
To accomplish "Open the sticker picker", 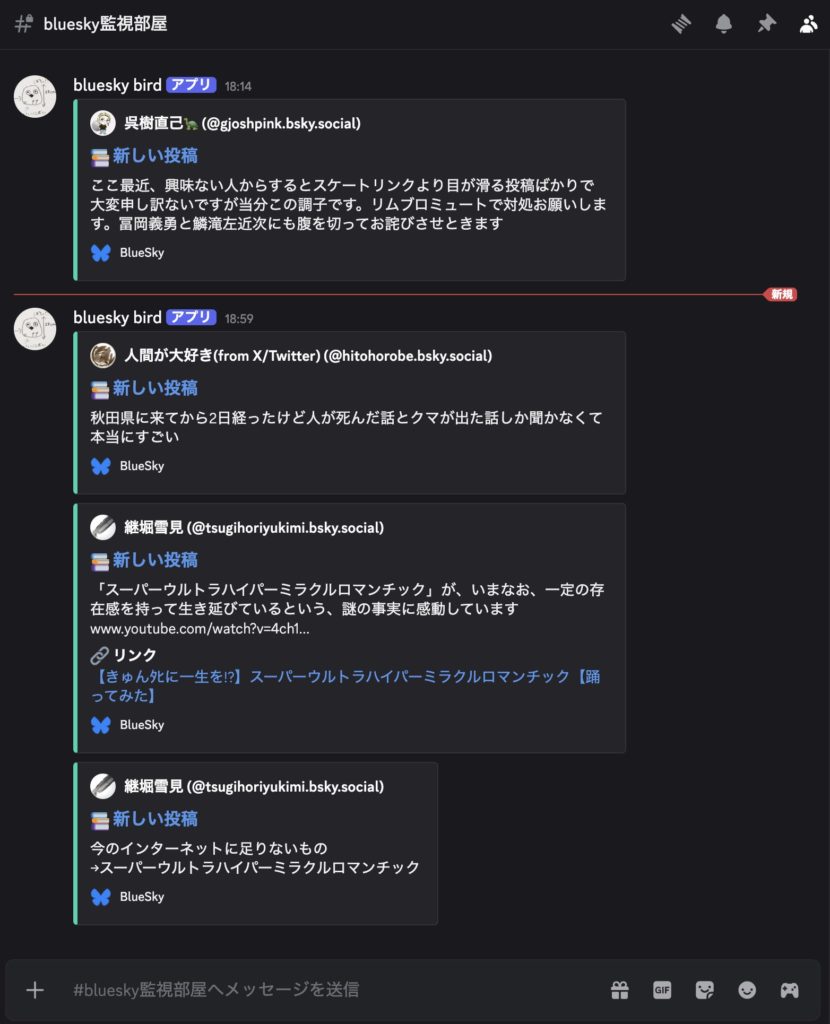I will click(705, 990).
